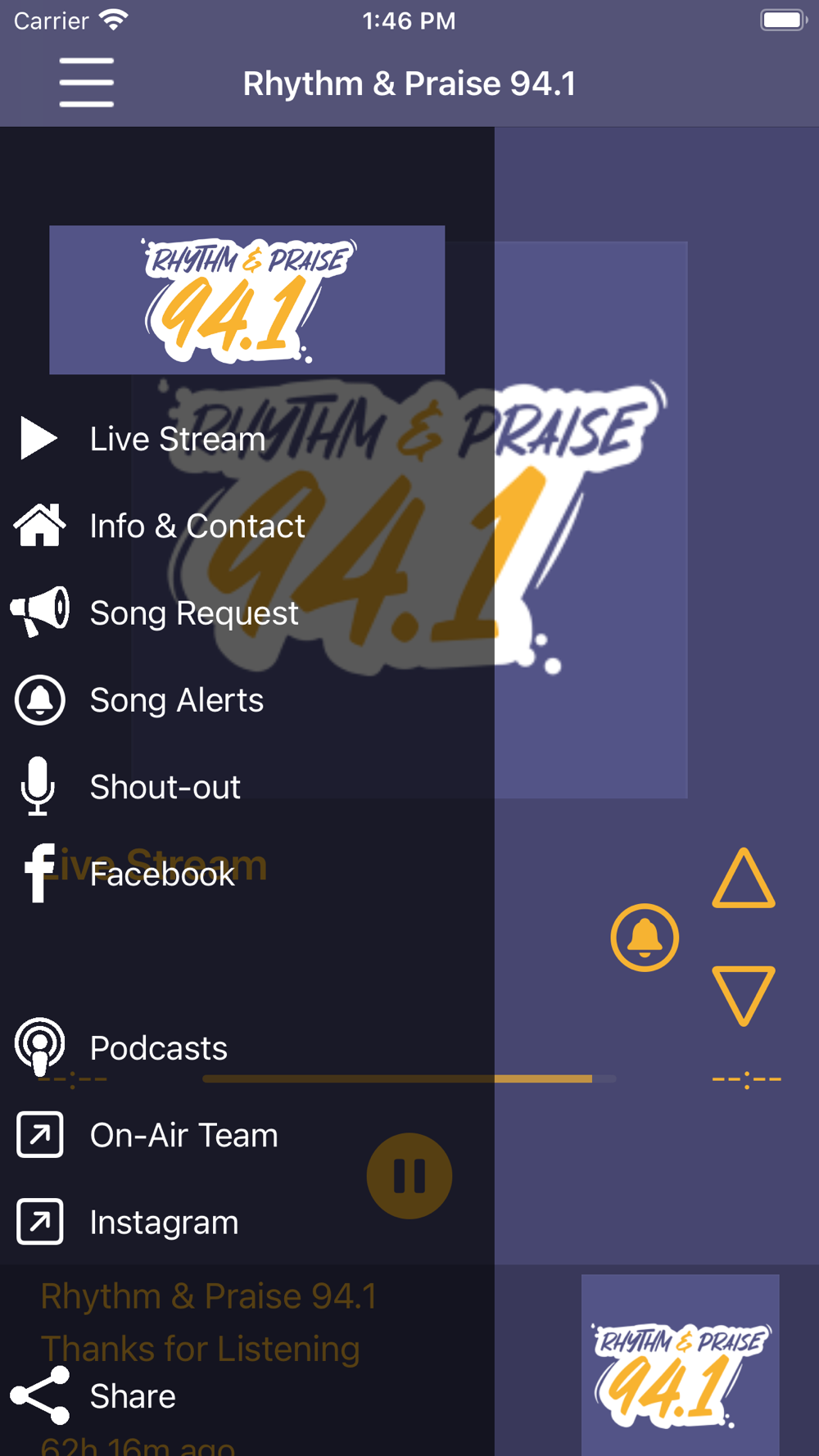
Task: Share the app via Share item
Action: pyautogui.click(x=247, y=1395)
